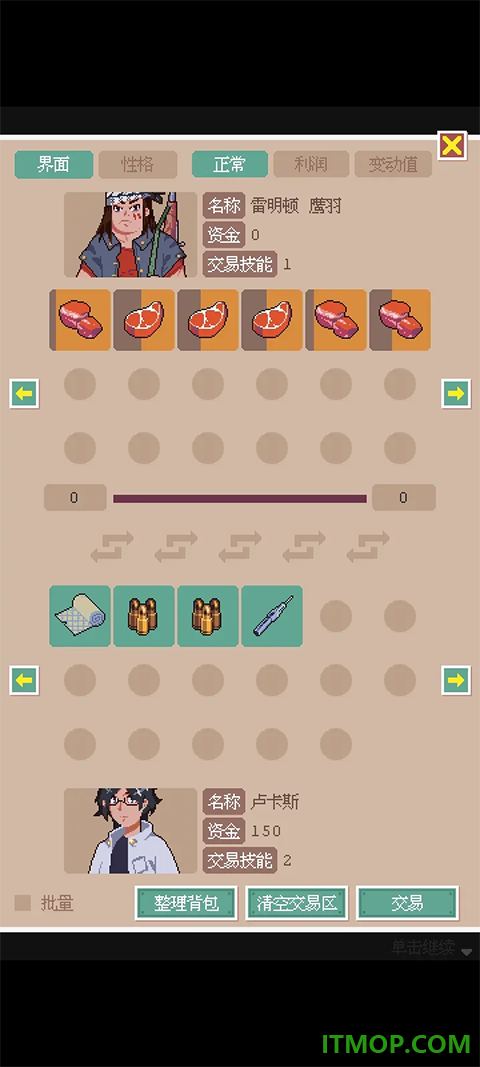
Task: Tap 整理背包 to sort the backpack
Action: [x=186, y=903]
